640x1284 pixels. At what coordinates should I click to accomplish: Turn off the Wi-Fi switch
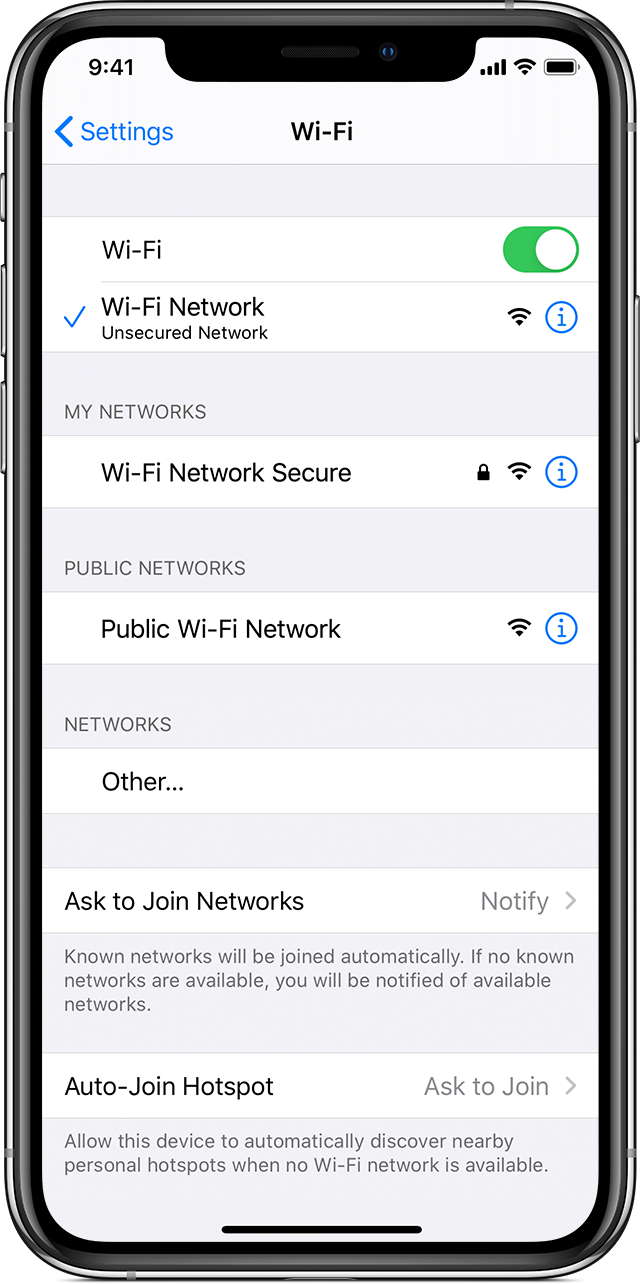540,250
